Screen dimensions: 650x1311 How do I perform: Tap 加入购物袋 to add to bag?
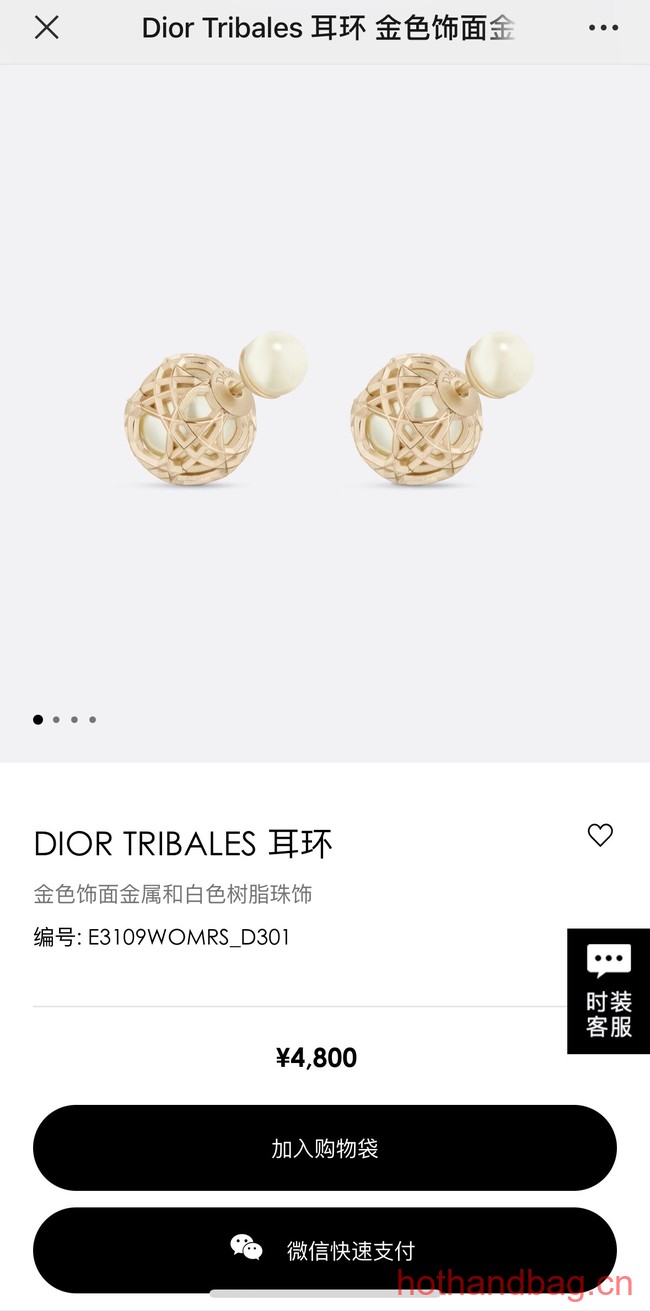[x=325, y=1148]
